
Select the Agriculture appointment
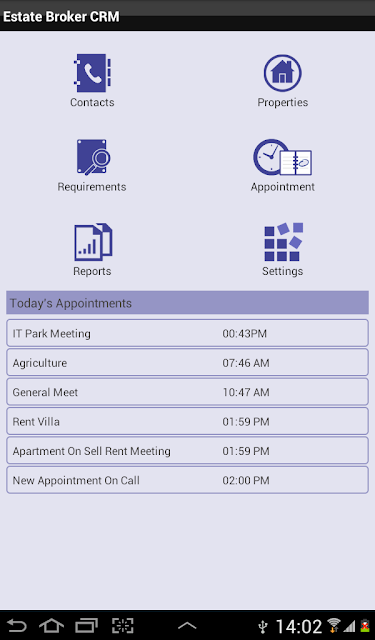pyautogui.click(x=187, y=362)
